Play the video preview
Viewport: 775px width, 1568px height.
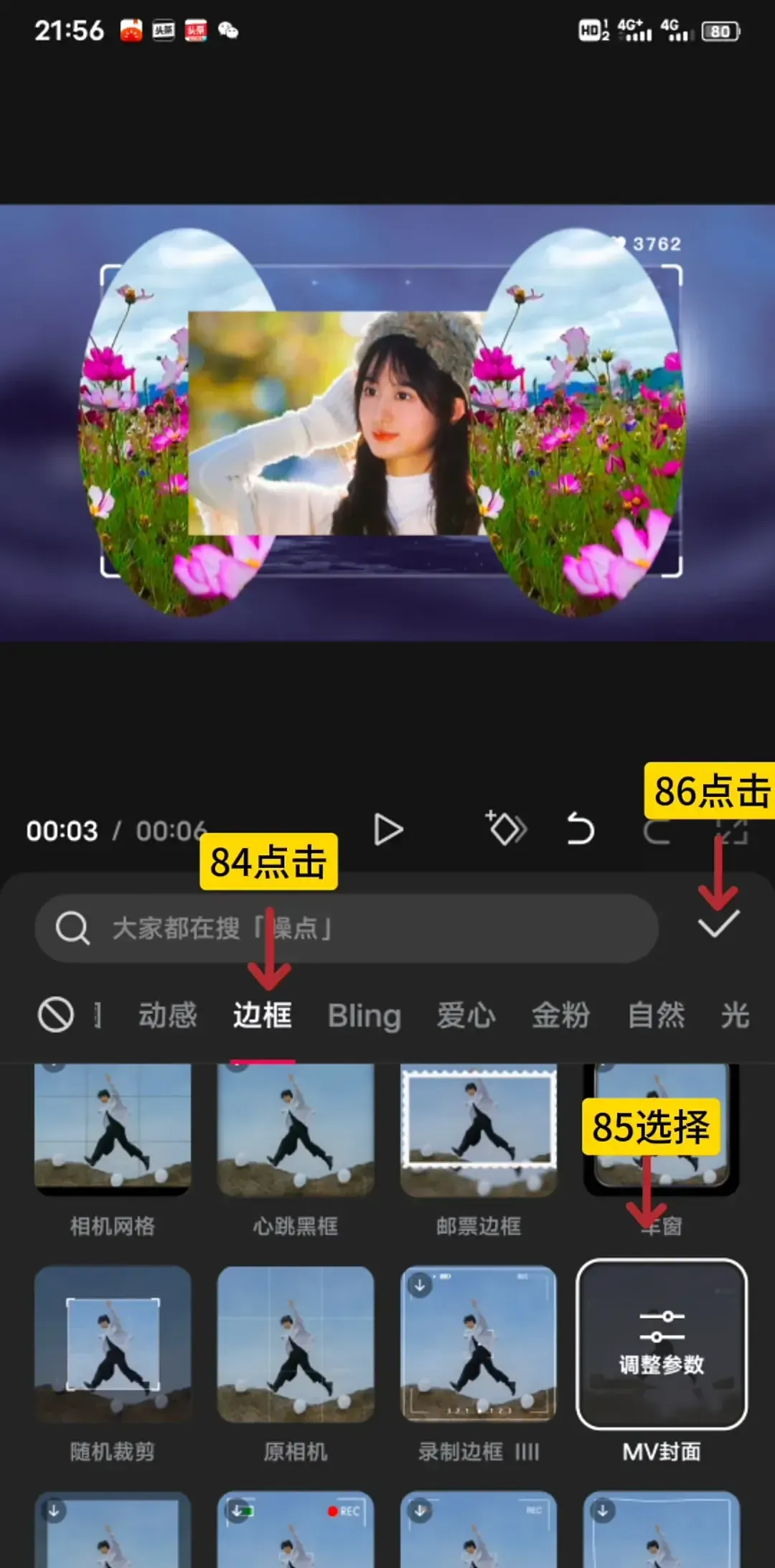[388, 830]
